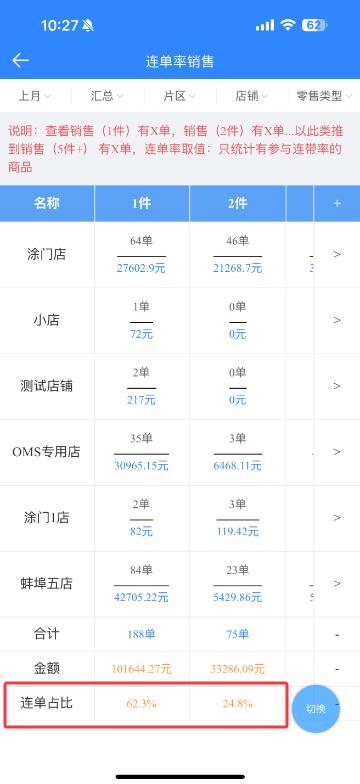Open details arrow for 小店
The width and height of the screenshot is (360, 784).
point(337,320)
